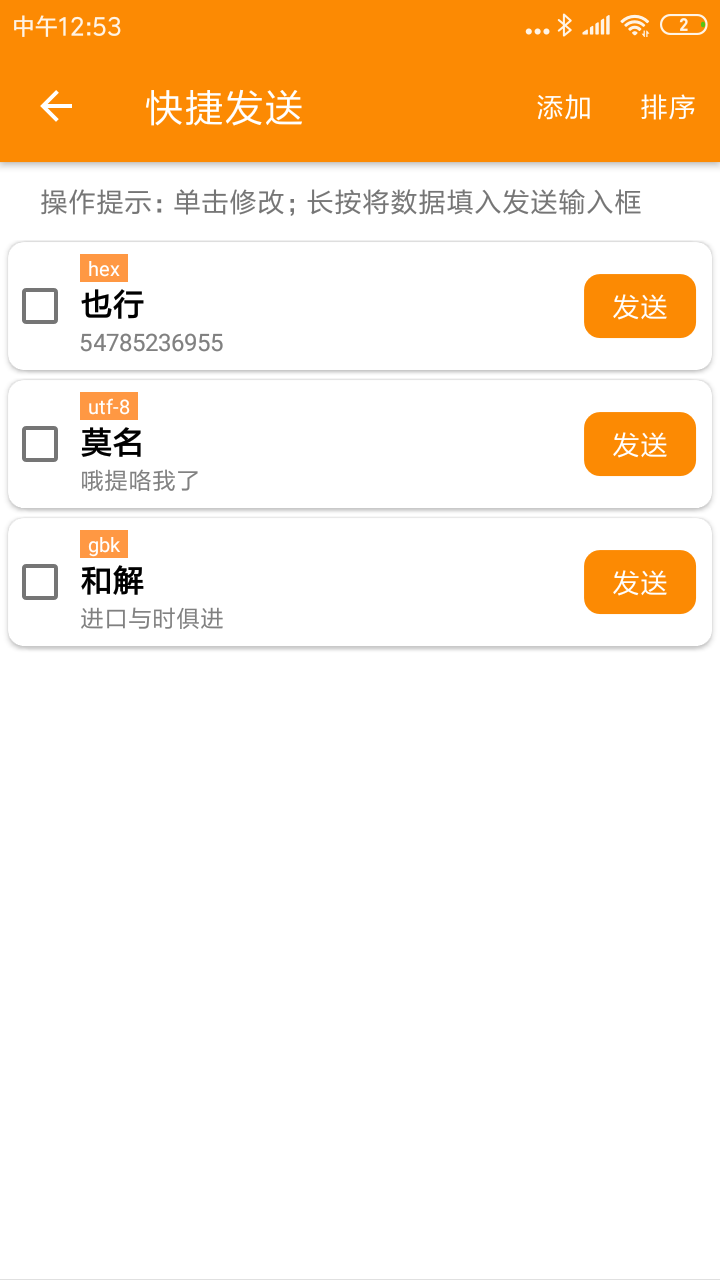The image size is (720, 1280).
Task: Open 添加 to add a new quick-send entry
Action: 563,108
